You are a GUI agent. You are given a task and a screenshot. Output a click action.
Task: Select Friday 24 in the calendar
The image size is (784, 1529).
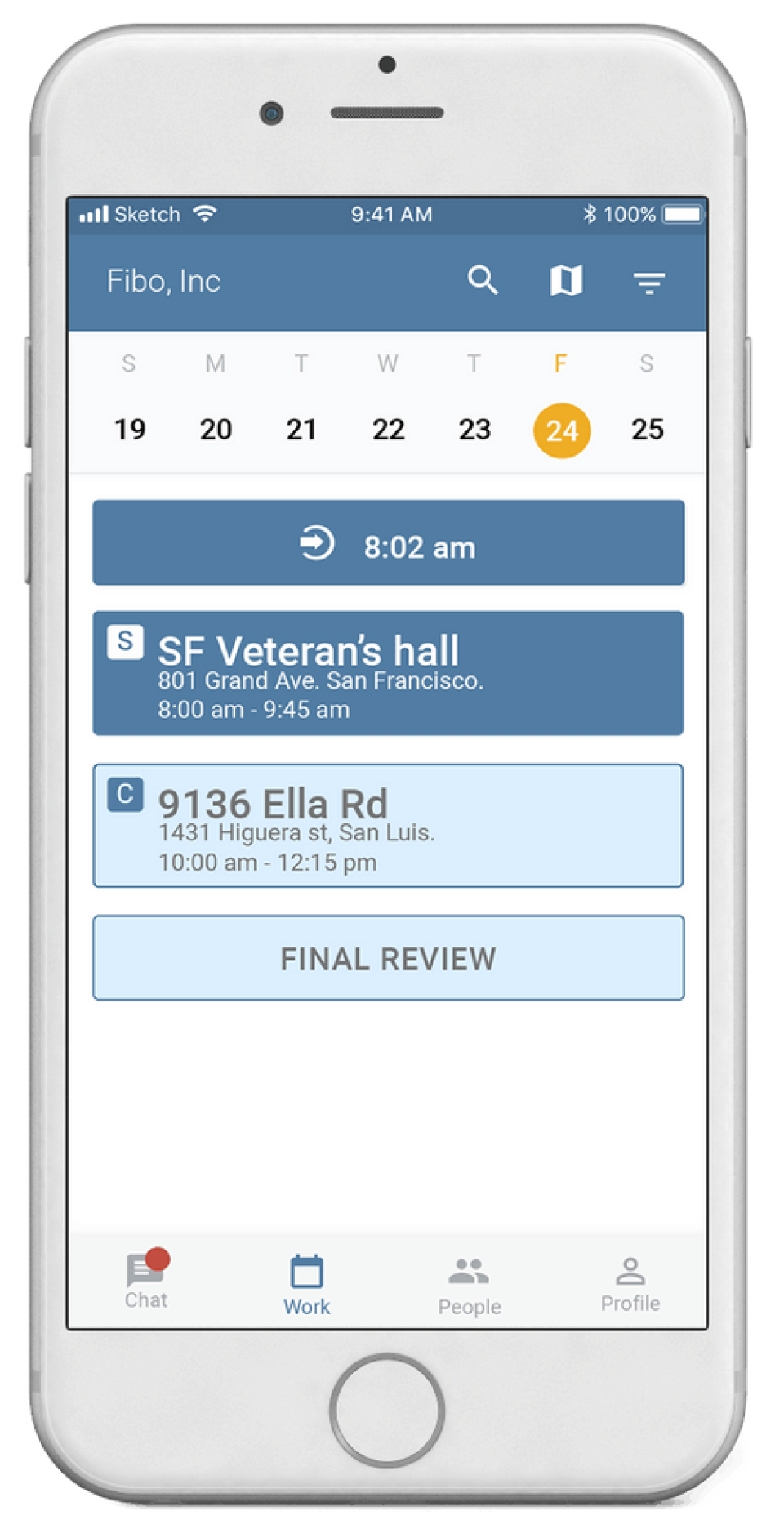point(562,430)
